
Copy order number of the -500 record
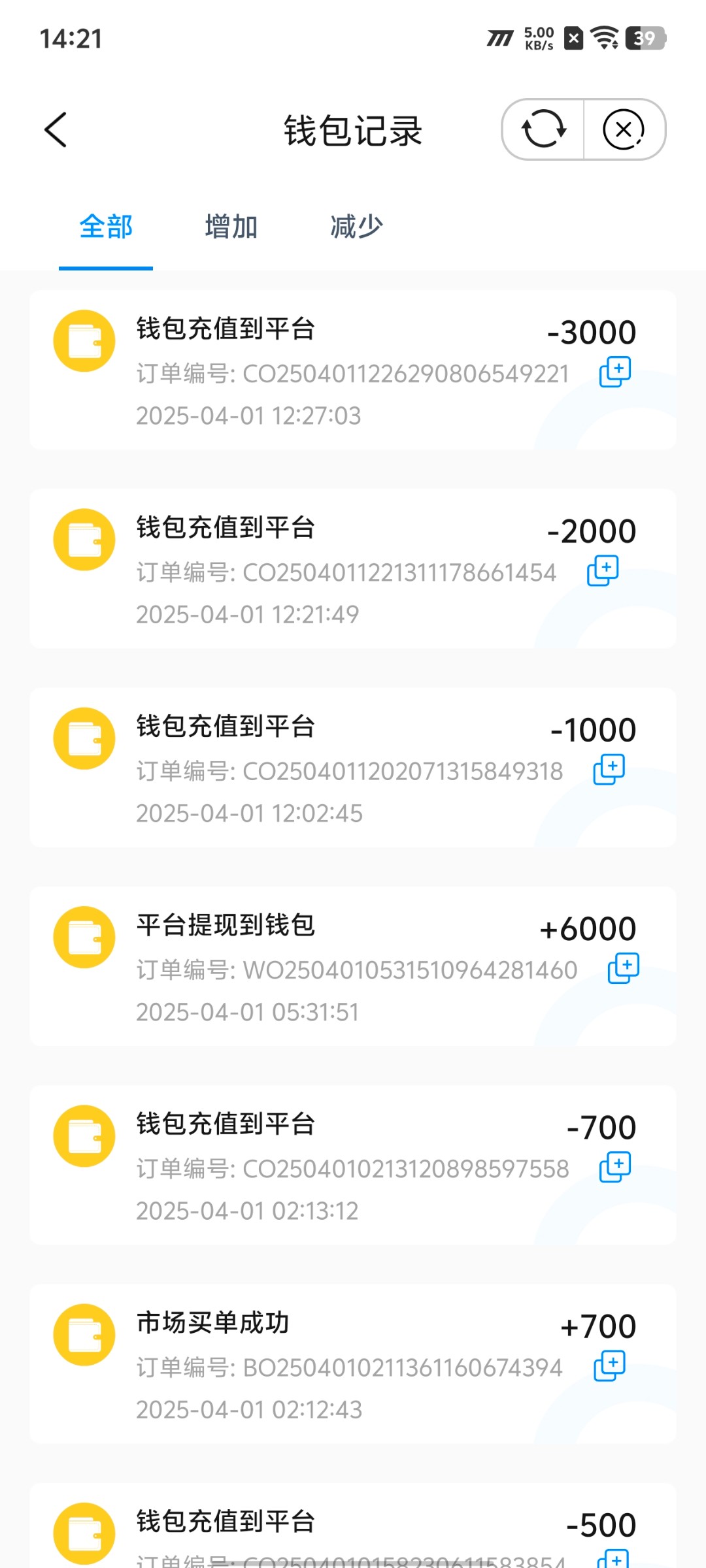point(613,1558)
